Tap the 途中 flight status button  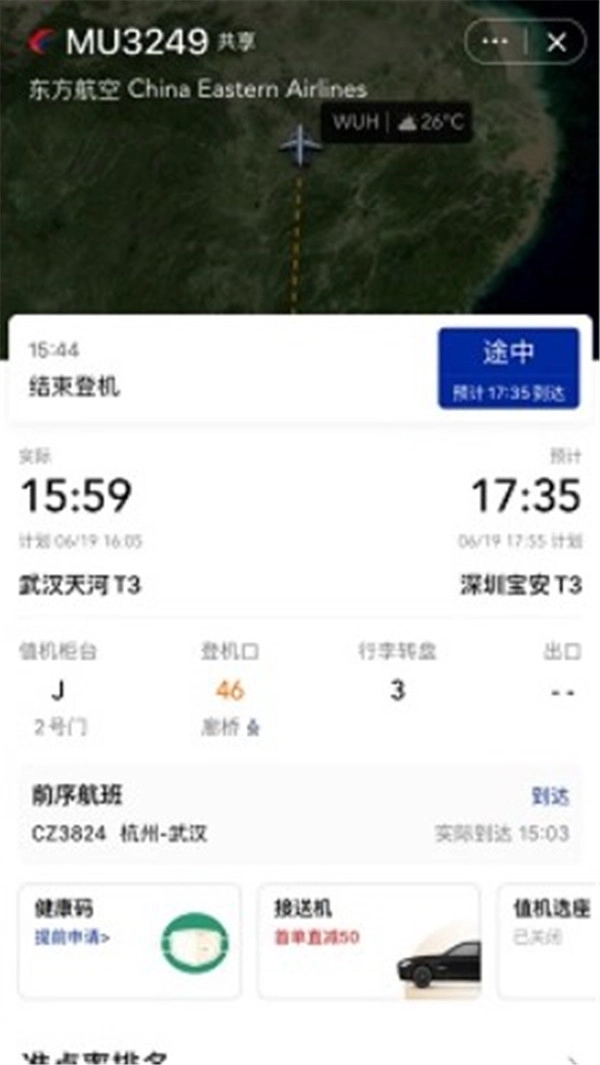click(508, 367)
